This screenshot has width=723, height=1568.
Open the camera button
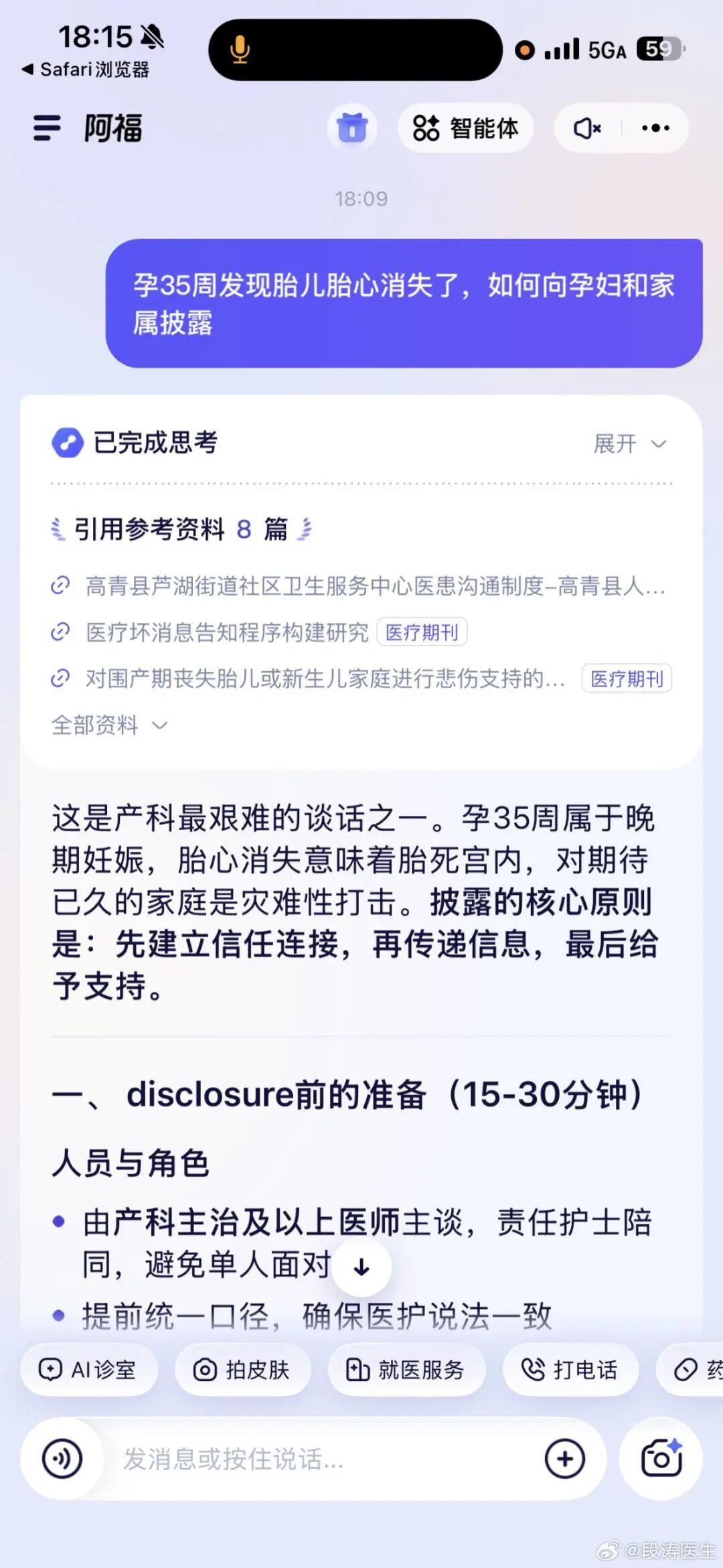[661, 1458]
